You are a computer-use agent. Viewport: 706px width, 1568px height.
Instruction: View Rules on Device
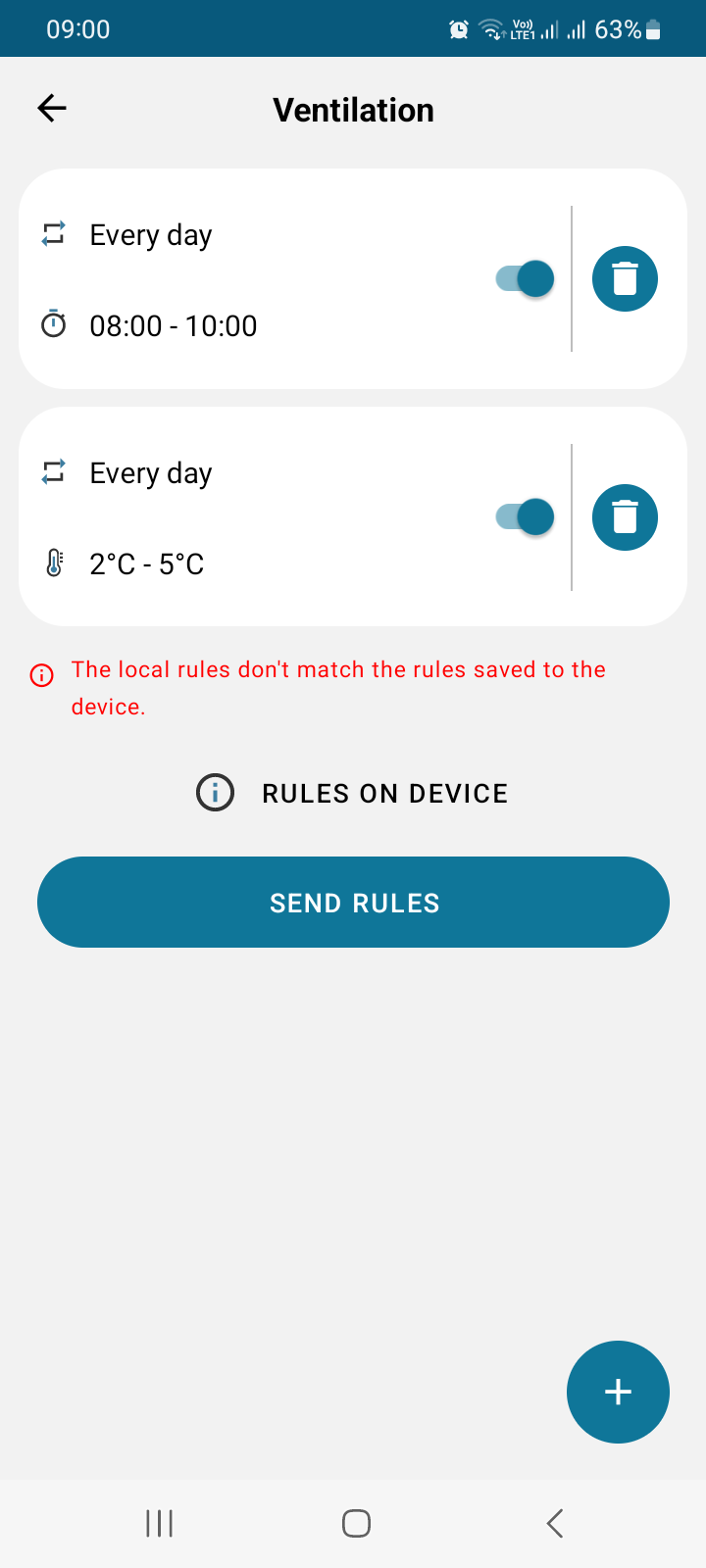353,793
